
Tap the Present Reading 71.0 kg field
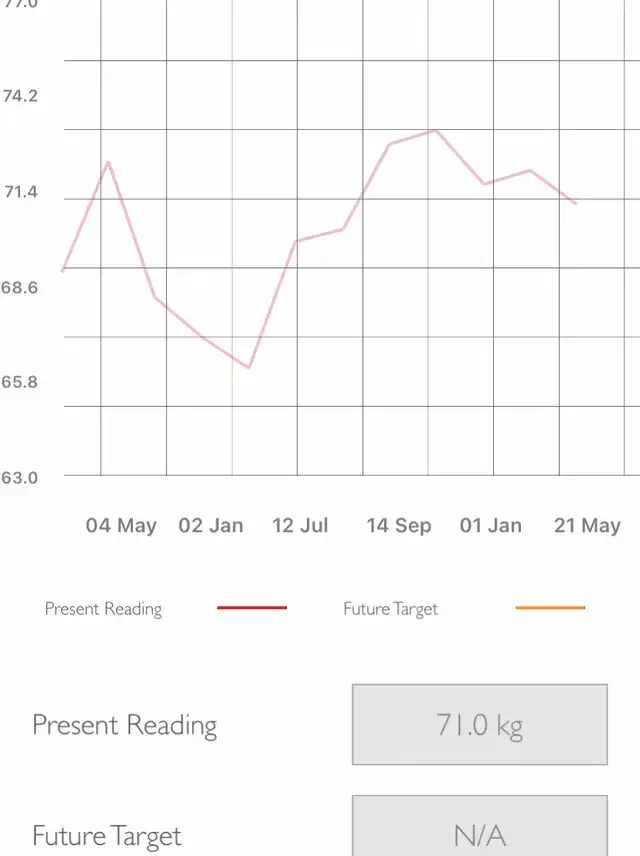479,725
